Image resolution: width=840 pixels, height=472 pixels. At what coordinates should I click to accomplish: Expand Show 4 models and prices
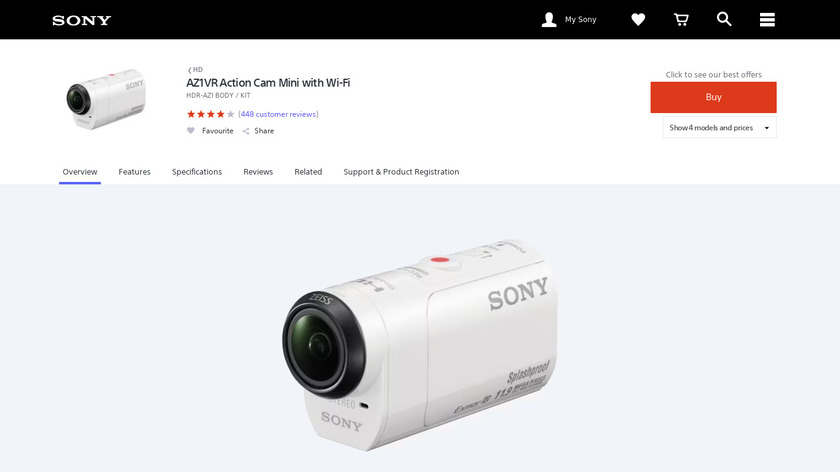click(x=719, y=128)
